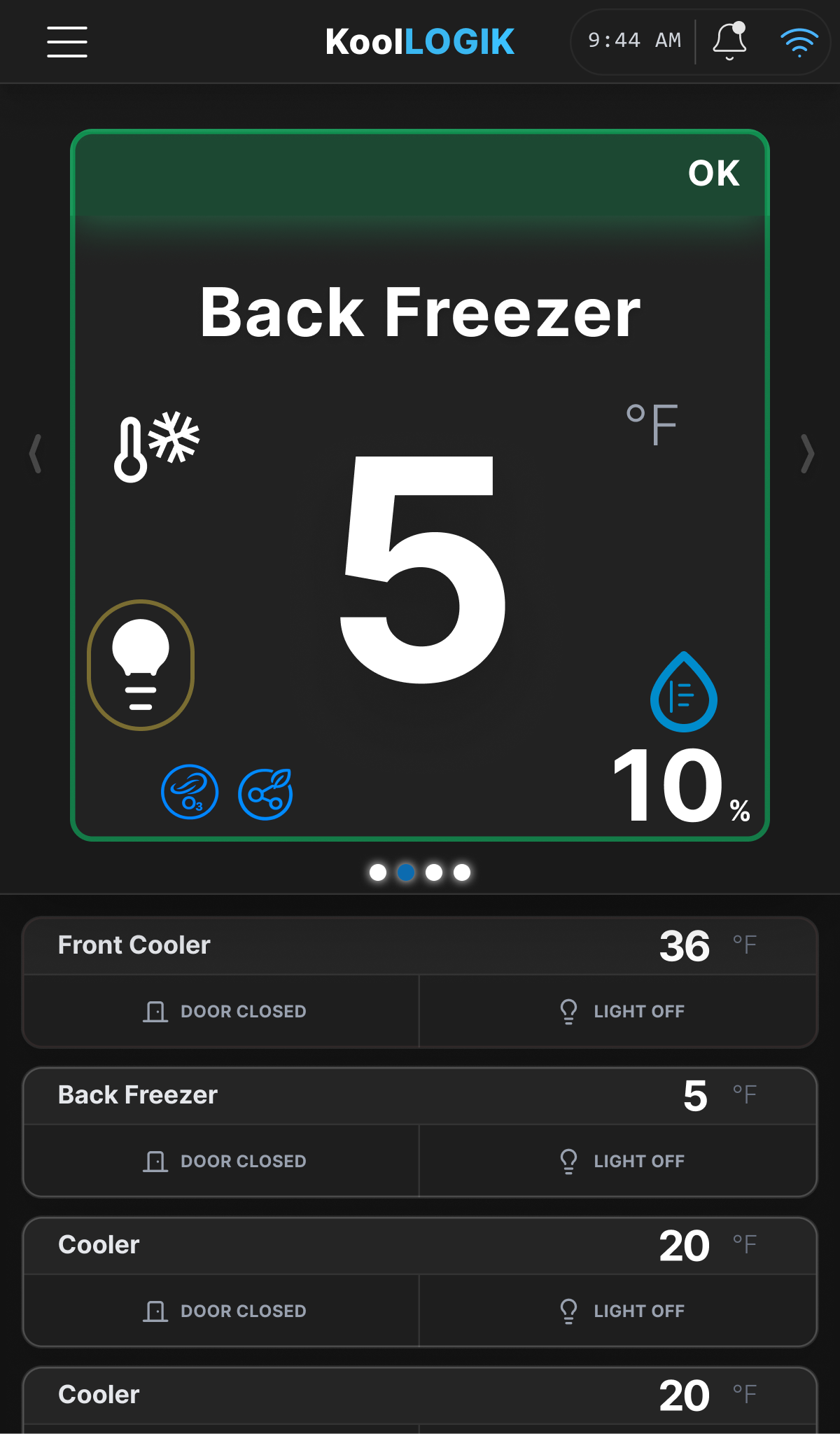Toggle the Back Freezer light bulb

tap(141, 664)
